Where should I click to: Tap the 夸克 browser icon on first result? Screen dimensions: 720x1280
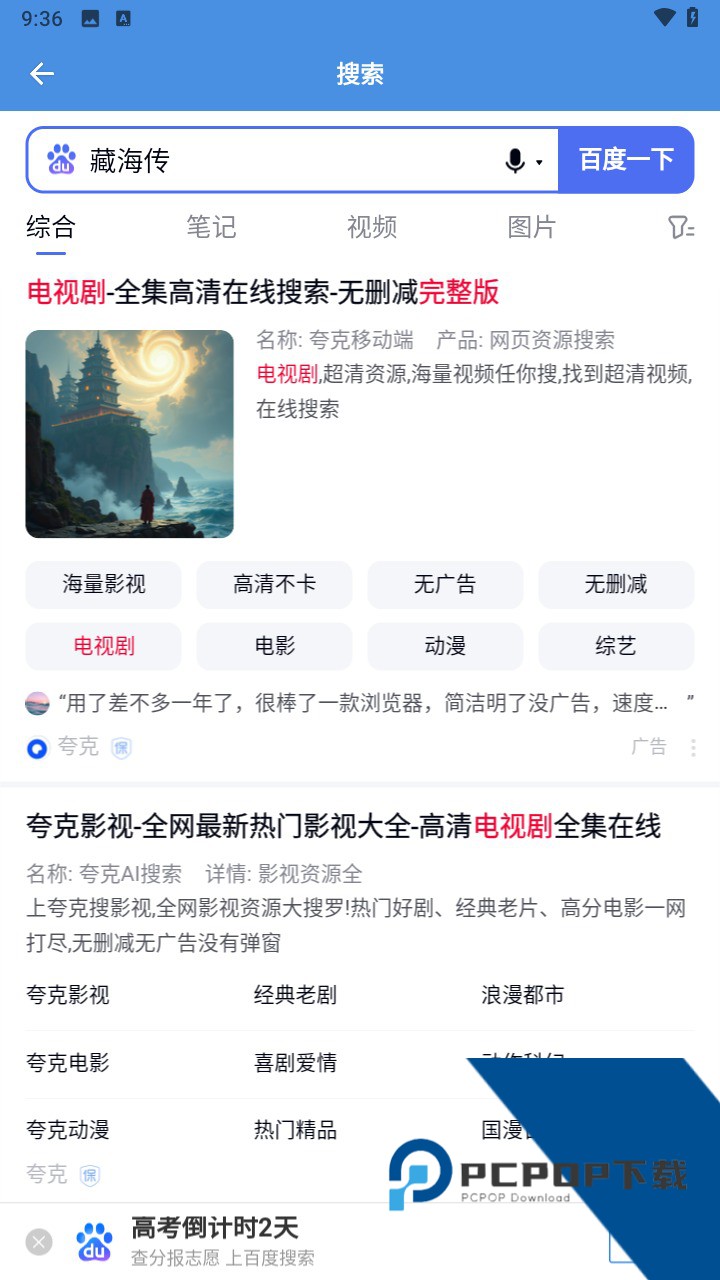(x=36, y=747)
